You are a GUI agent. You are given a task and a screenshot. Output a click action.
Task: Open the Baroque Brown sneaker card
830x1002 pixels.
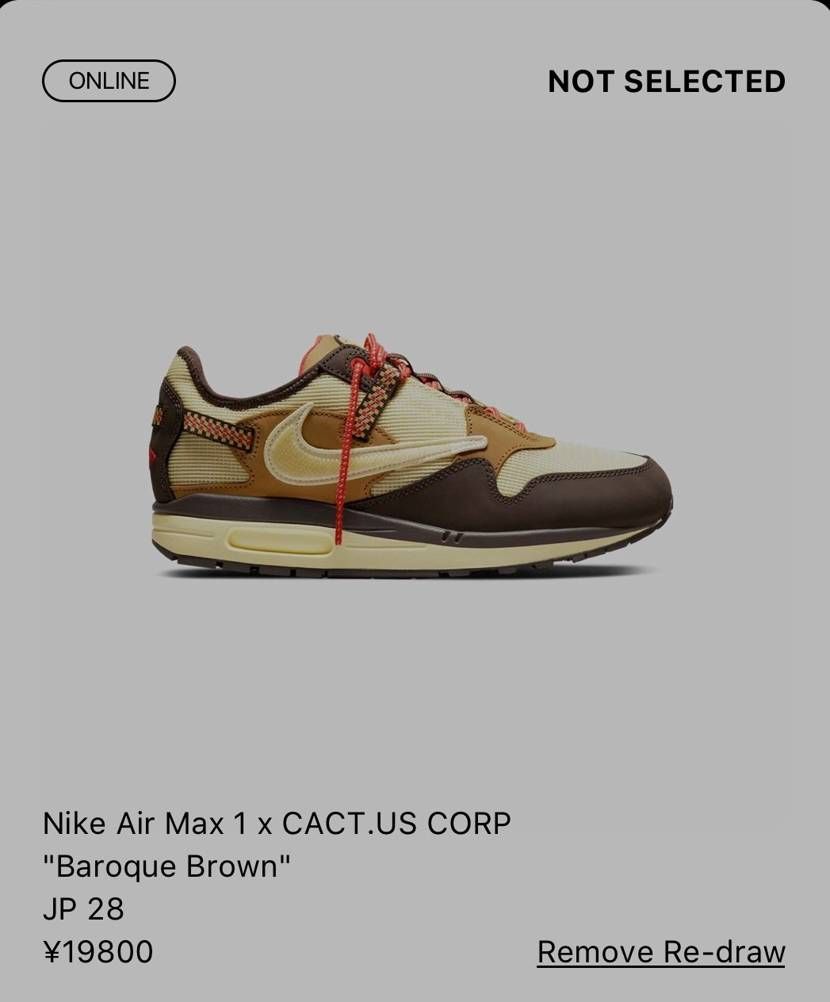[412, 460]
